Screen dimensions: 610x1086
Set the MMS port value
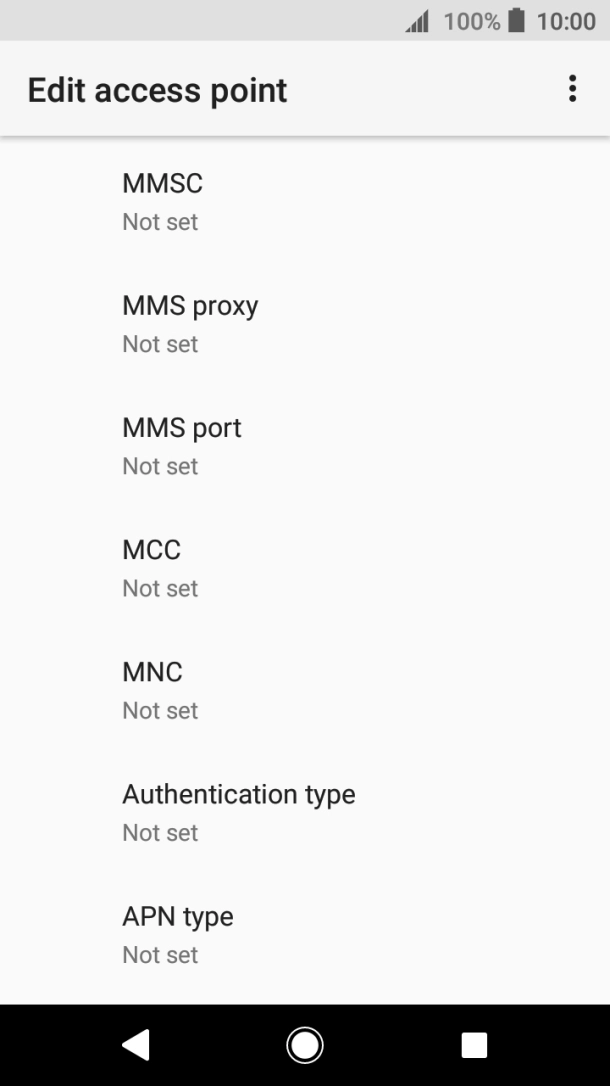coord(304,446)
